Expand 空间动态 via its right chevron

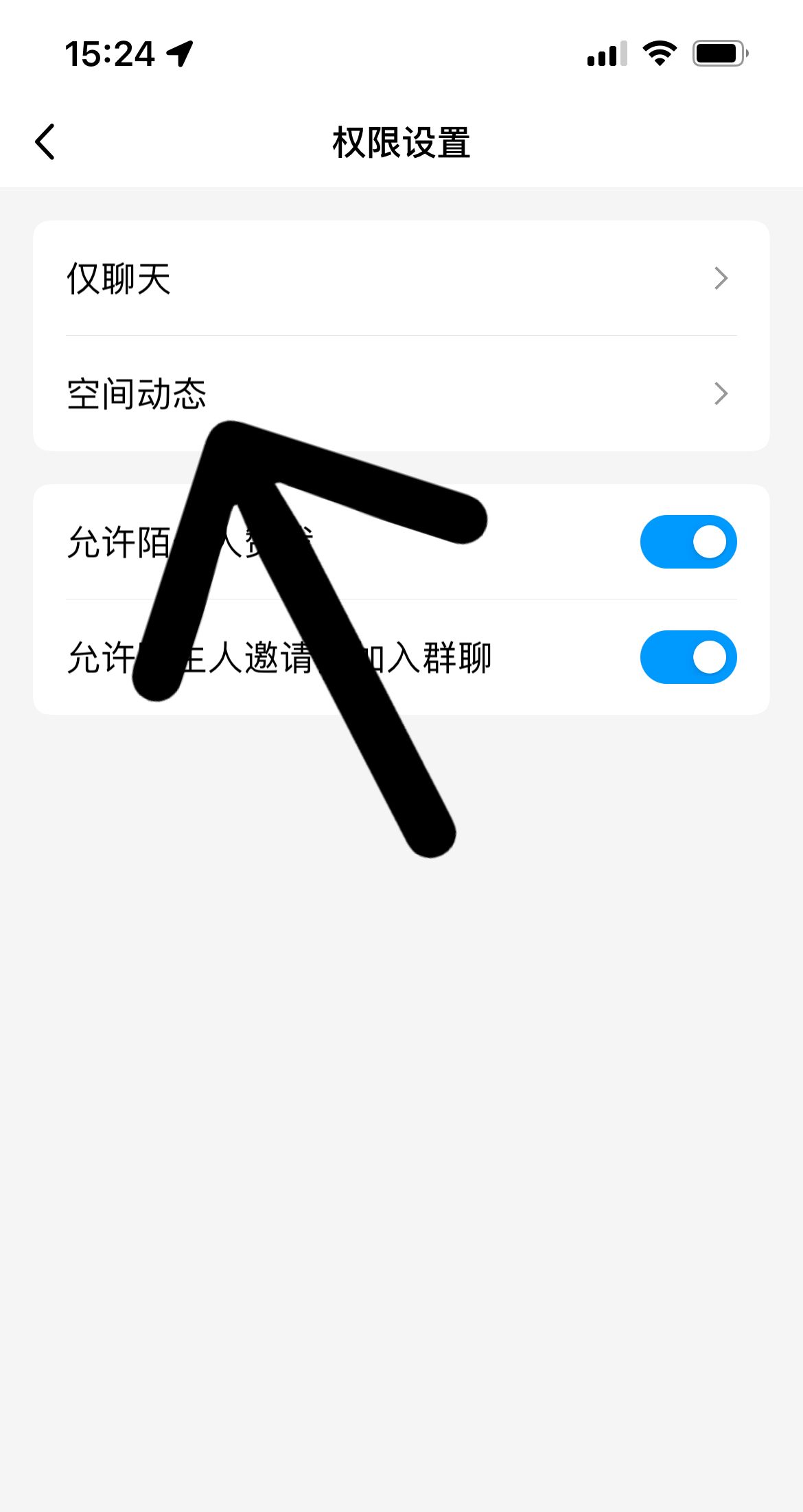(721, 393)
